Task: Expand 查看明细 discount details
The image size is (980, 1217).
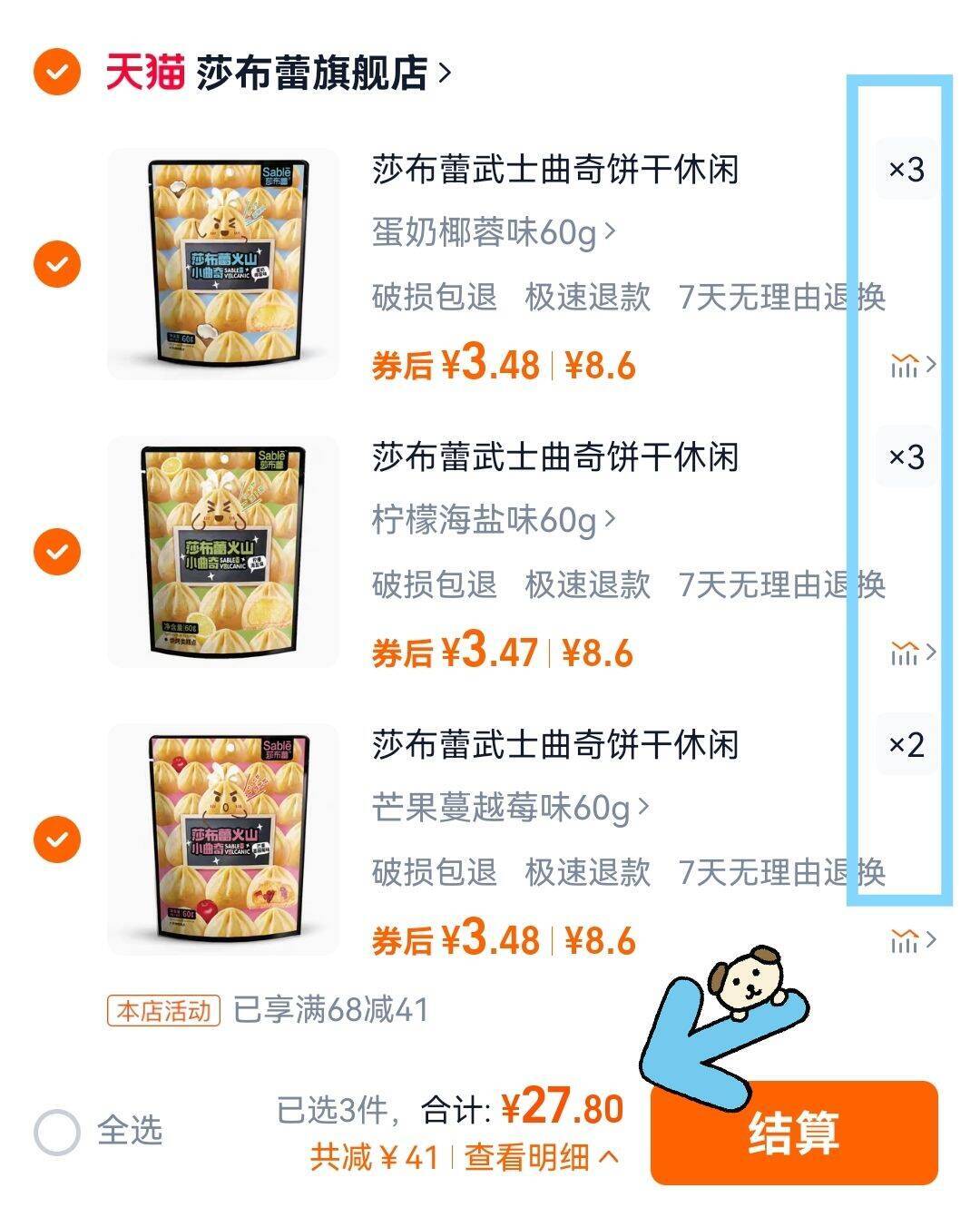Action: (542, 1157)
